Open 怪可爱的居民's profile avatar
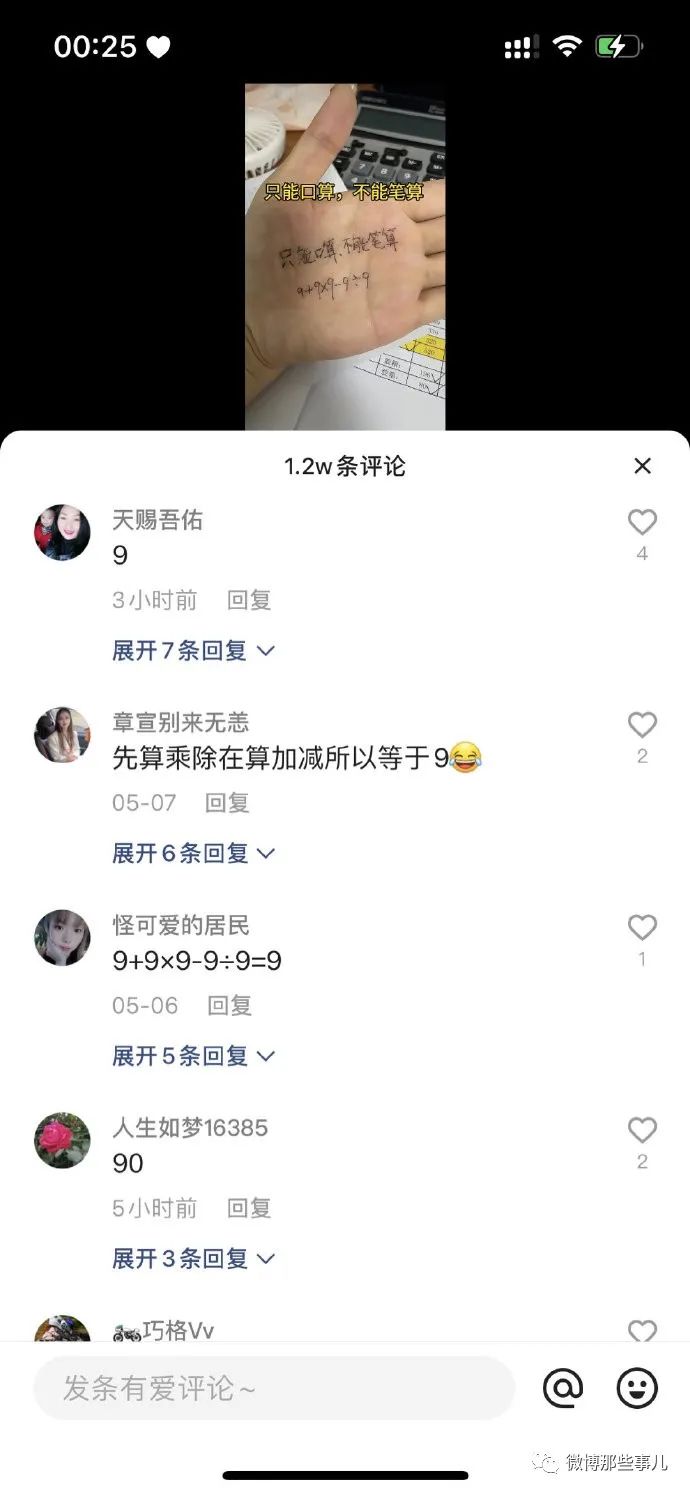This screenshot has height=1494, width=690. [62, 937]
